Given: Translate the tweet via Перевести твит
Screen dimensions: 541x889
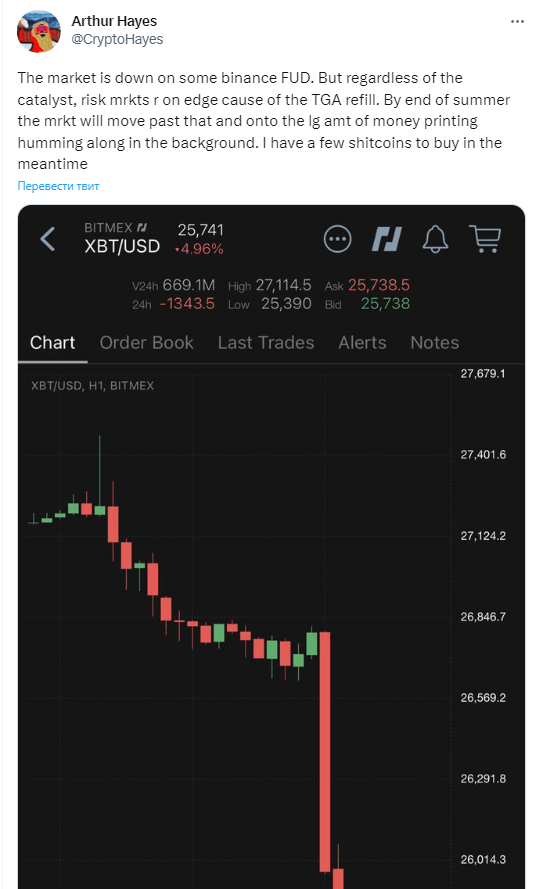Looking at the screenshot, I should [58, 186].
